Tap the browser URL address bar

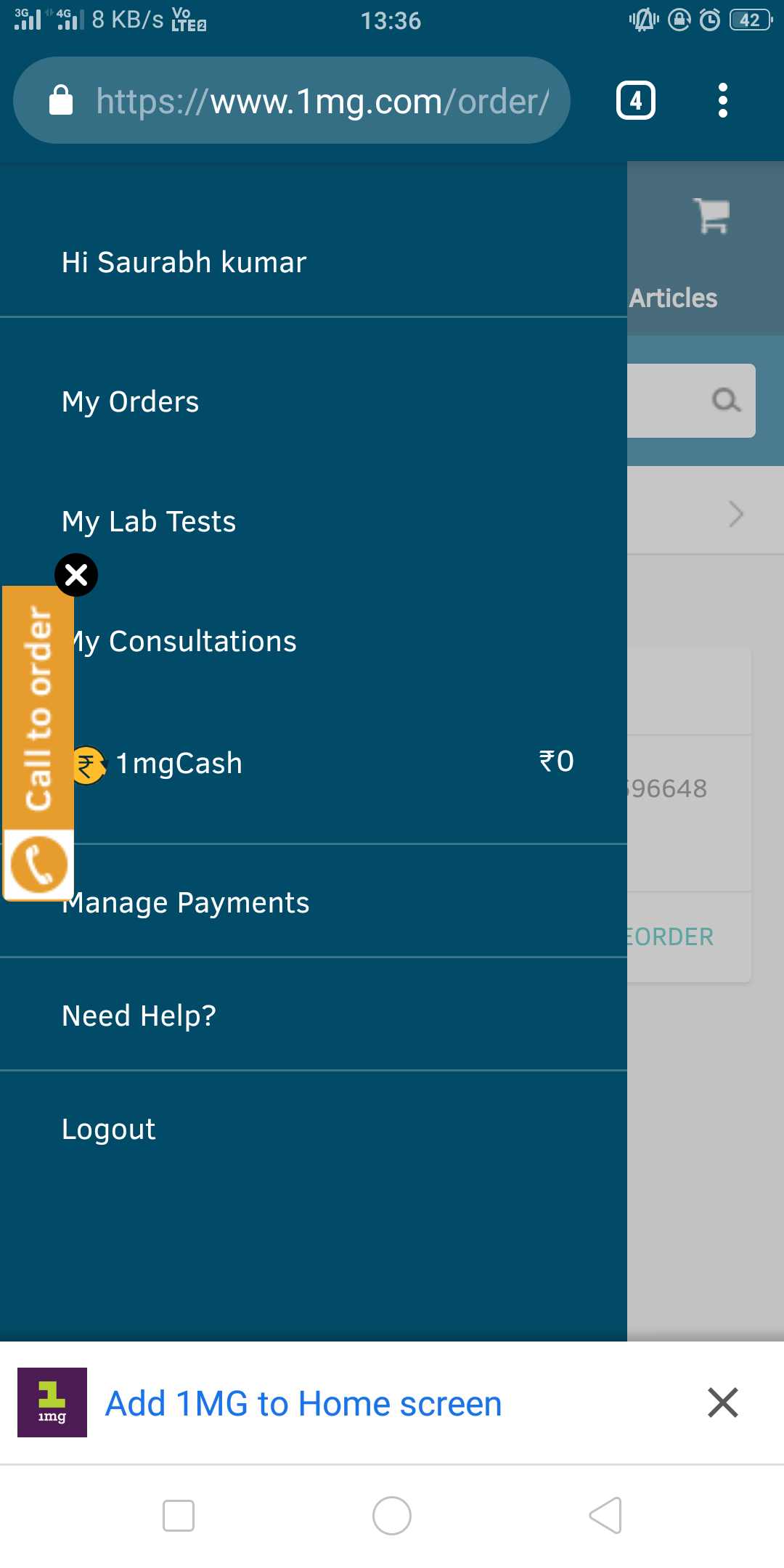319,101
